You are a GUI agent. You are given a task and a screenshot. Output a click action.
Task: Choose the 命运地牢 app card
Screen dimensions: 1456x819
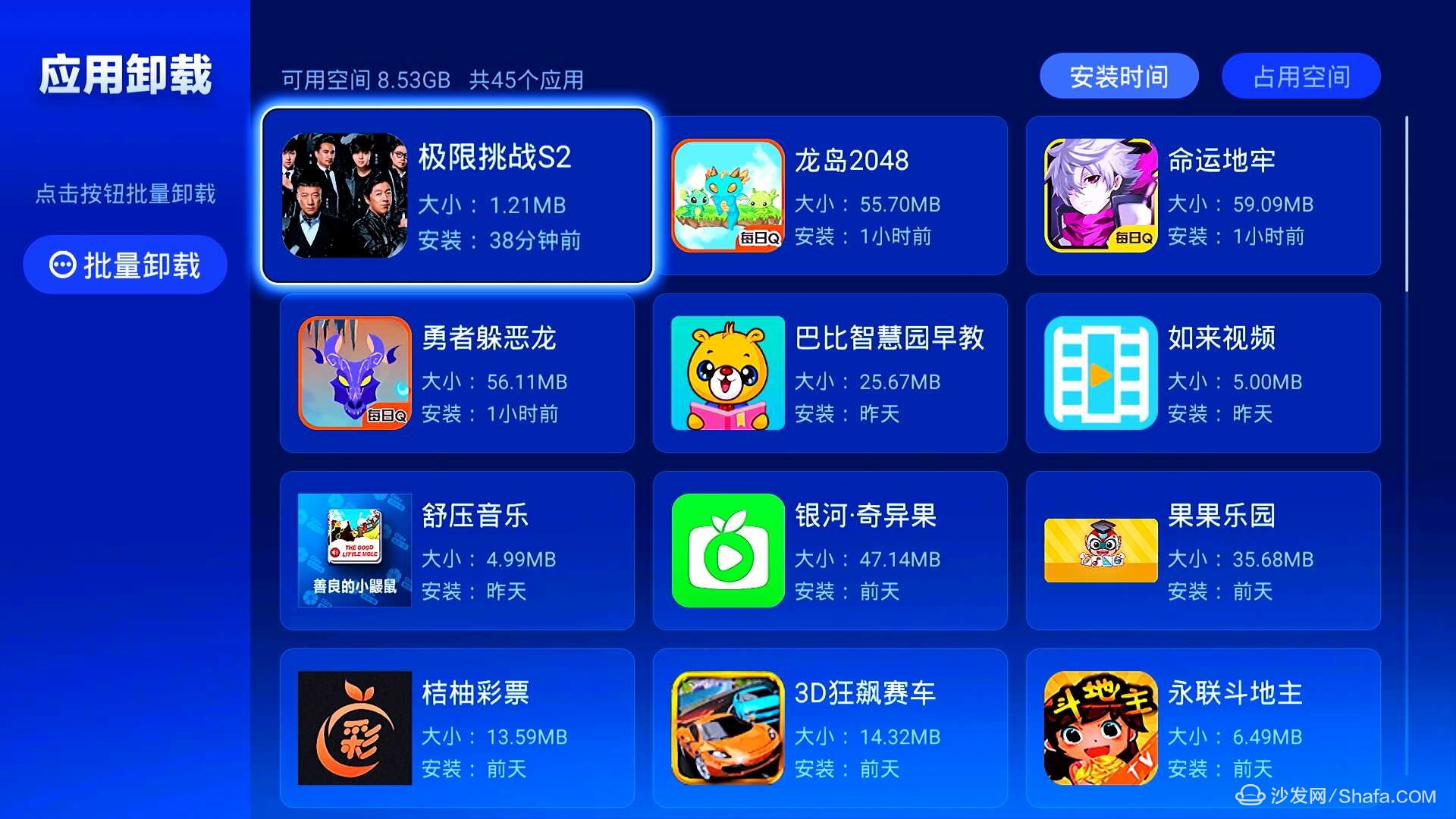(1203, 196)
